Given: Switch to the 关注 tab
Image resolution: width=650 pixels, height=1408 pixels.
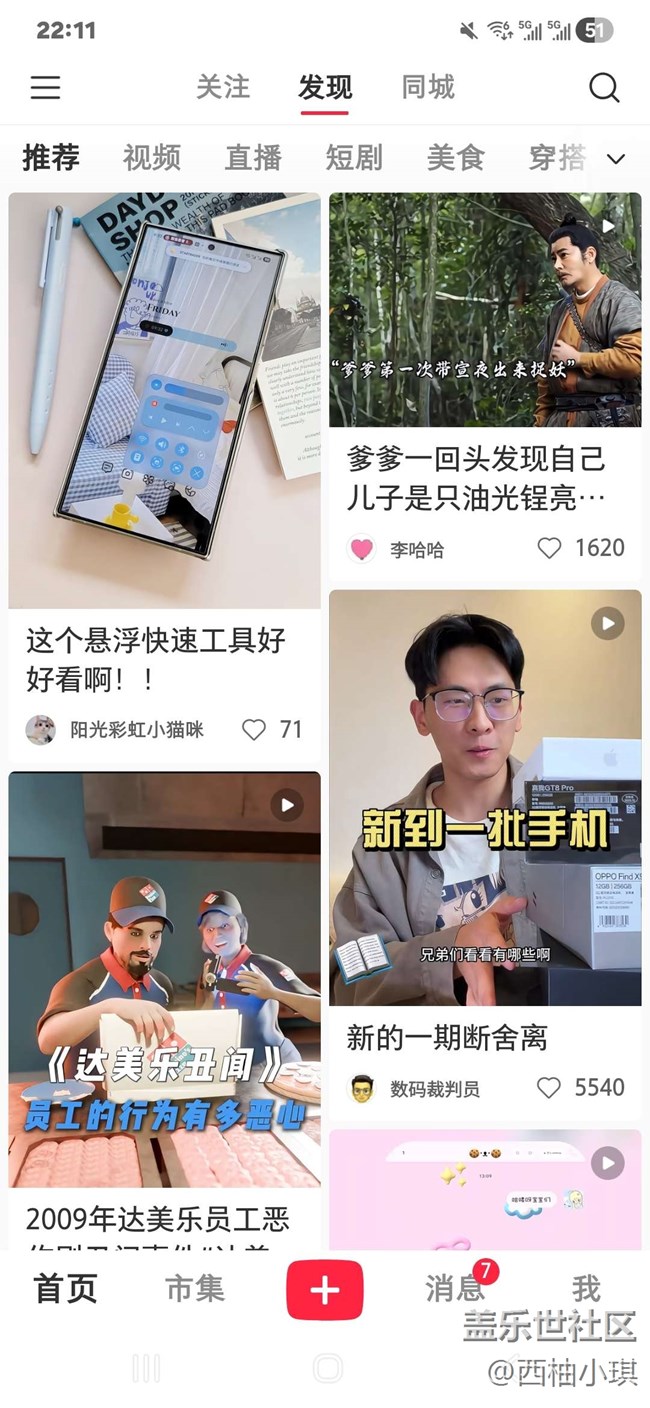Looking at the screenshot, I should pos(222,88).
